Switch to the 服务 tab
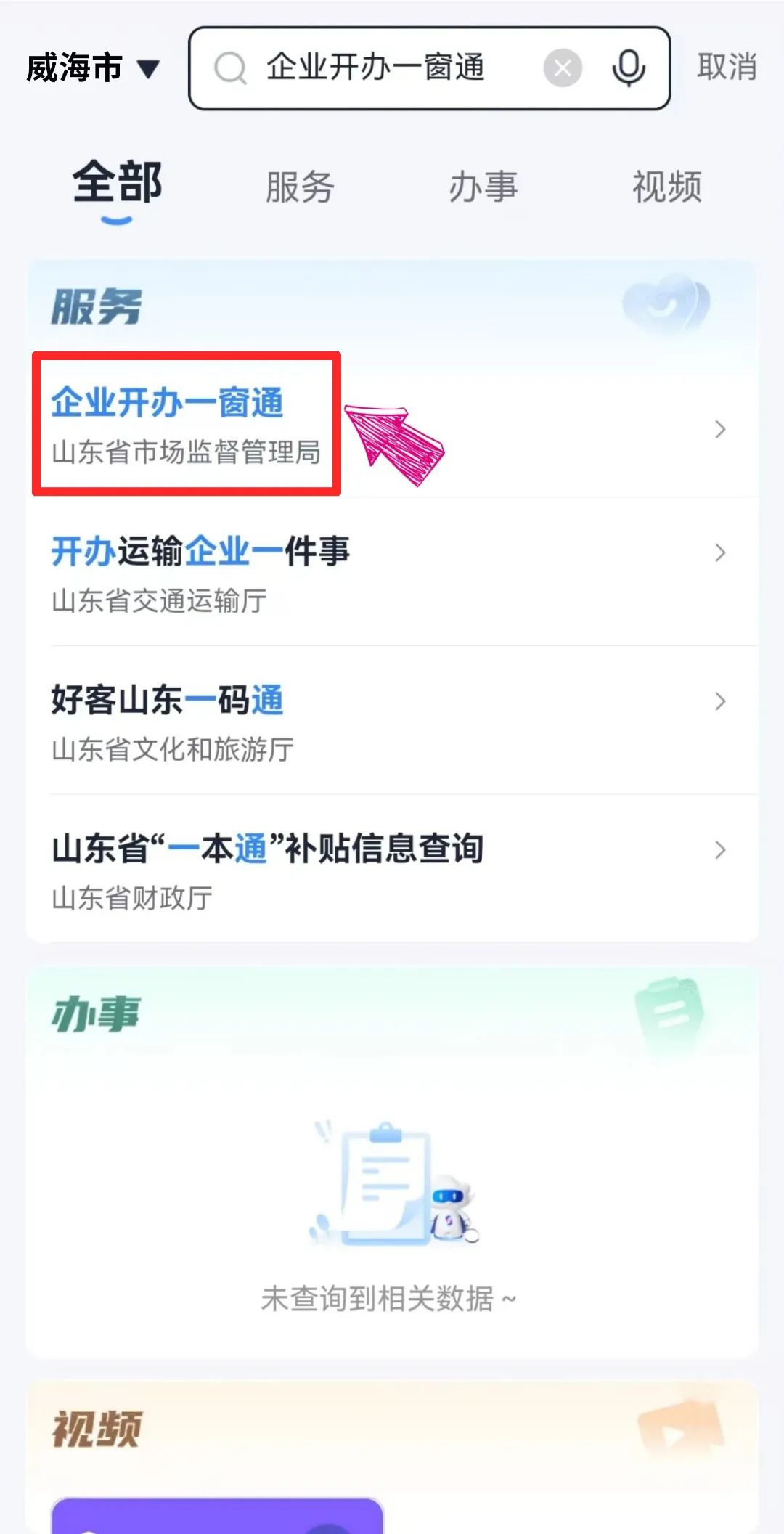784x1534 pixels. pyautogui.click(x=299, y=187)
